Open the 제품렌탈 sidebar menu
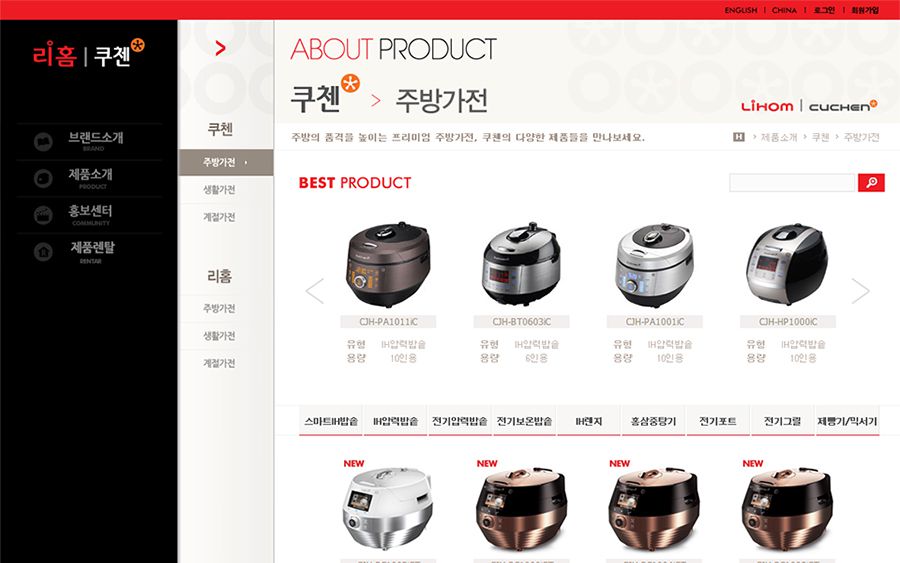Viewport: 900px width, 563px height. click(90, 250)
